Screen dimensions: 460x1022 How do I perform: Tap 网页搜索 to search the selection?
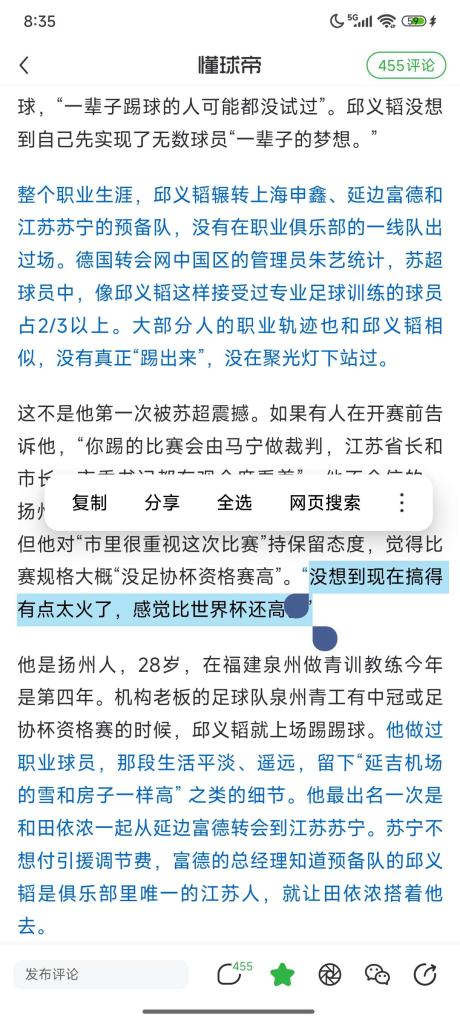[x=325, y=503]
